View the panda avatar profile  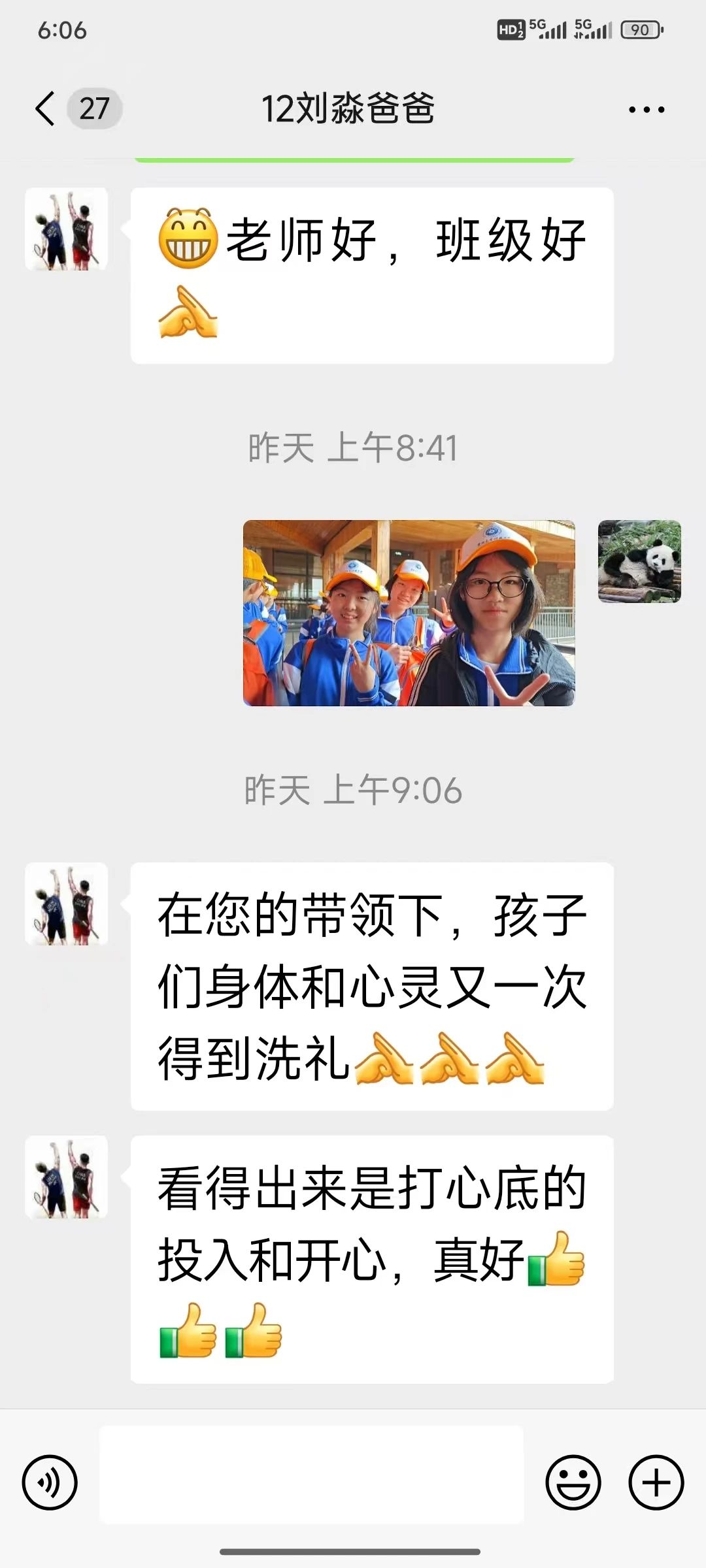pos(639,561)
